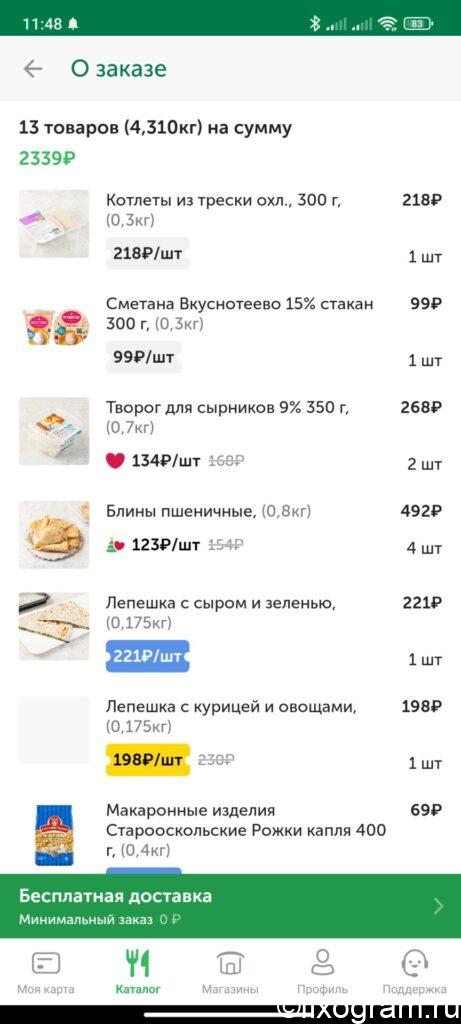
Task: Open the Макаронные изделия Рожки item
Action: (230, 835)
